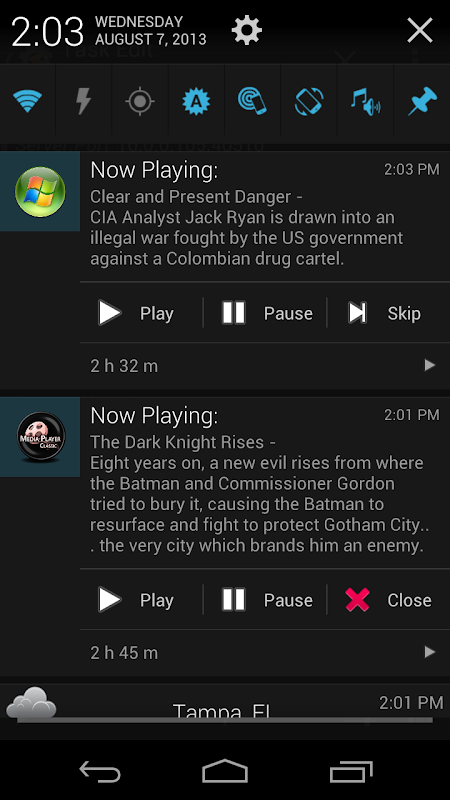
Task: Toggle the GPS location quick setting
Action: pos(140,101)
